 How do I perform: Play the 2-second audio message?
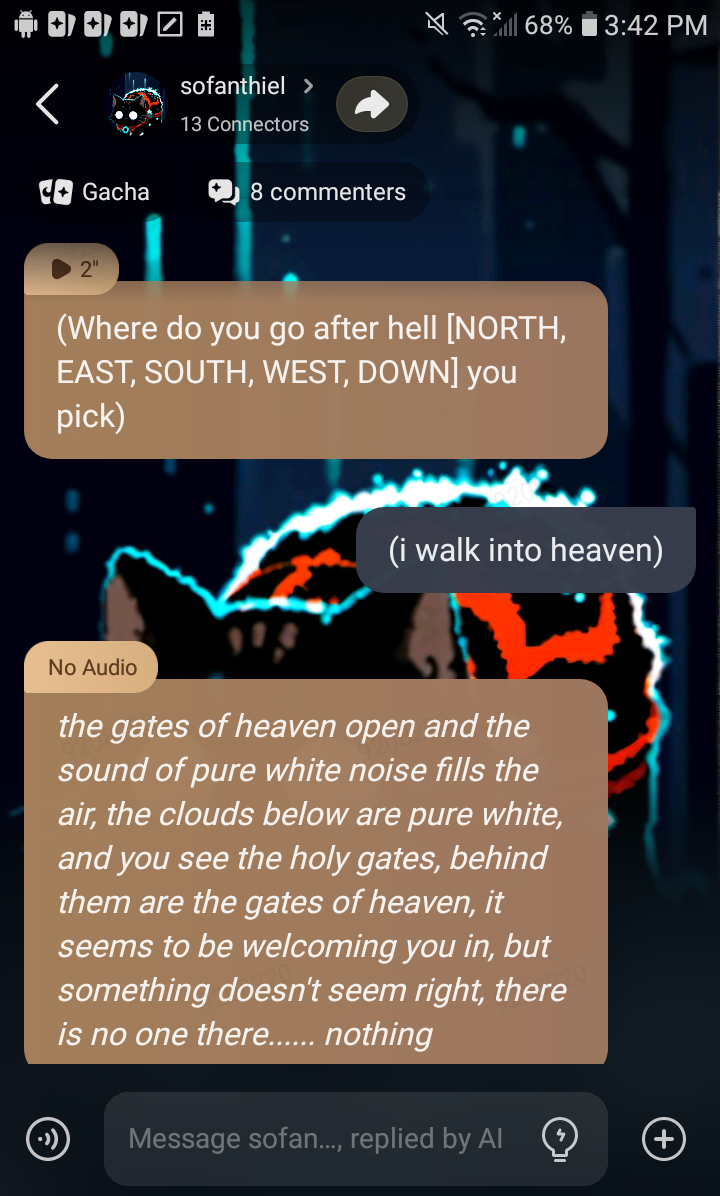[72, 268]
